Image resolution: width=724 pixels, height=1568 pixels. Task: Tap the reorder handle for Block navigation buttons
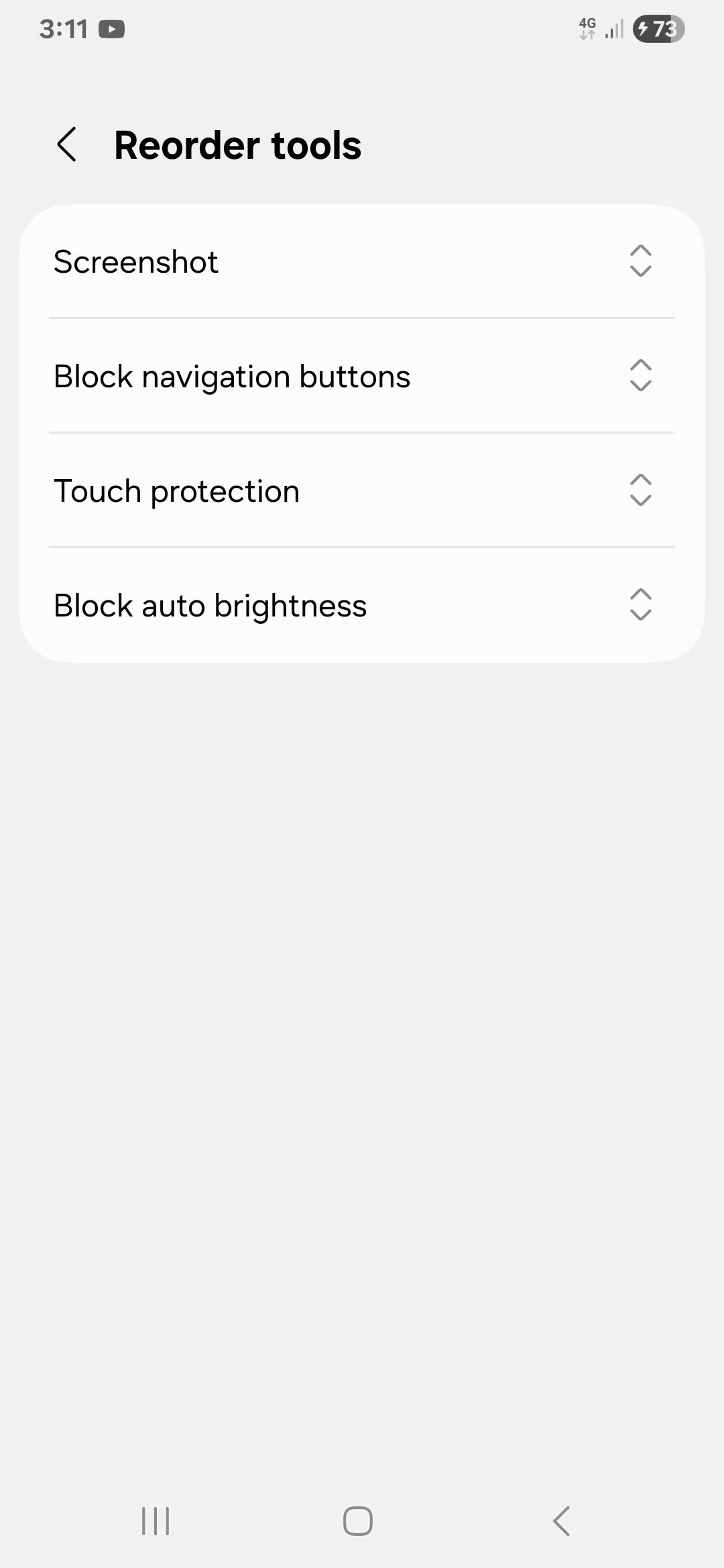pyautogui.click(x=641, y=375)
